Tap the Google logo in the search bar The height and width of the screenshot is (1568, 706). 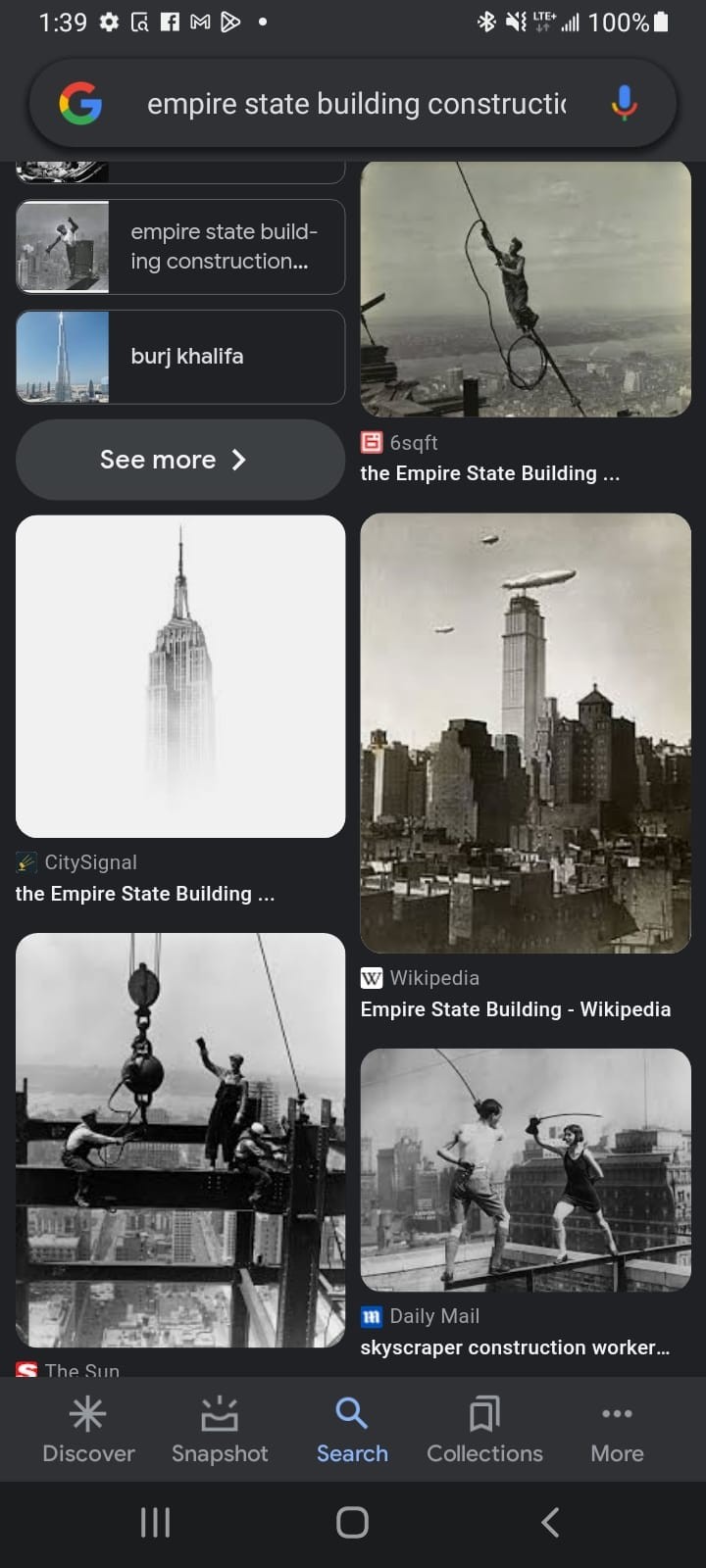[x=80, y=103]
